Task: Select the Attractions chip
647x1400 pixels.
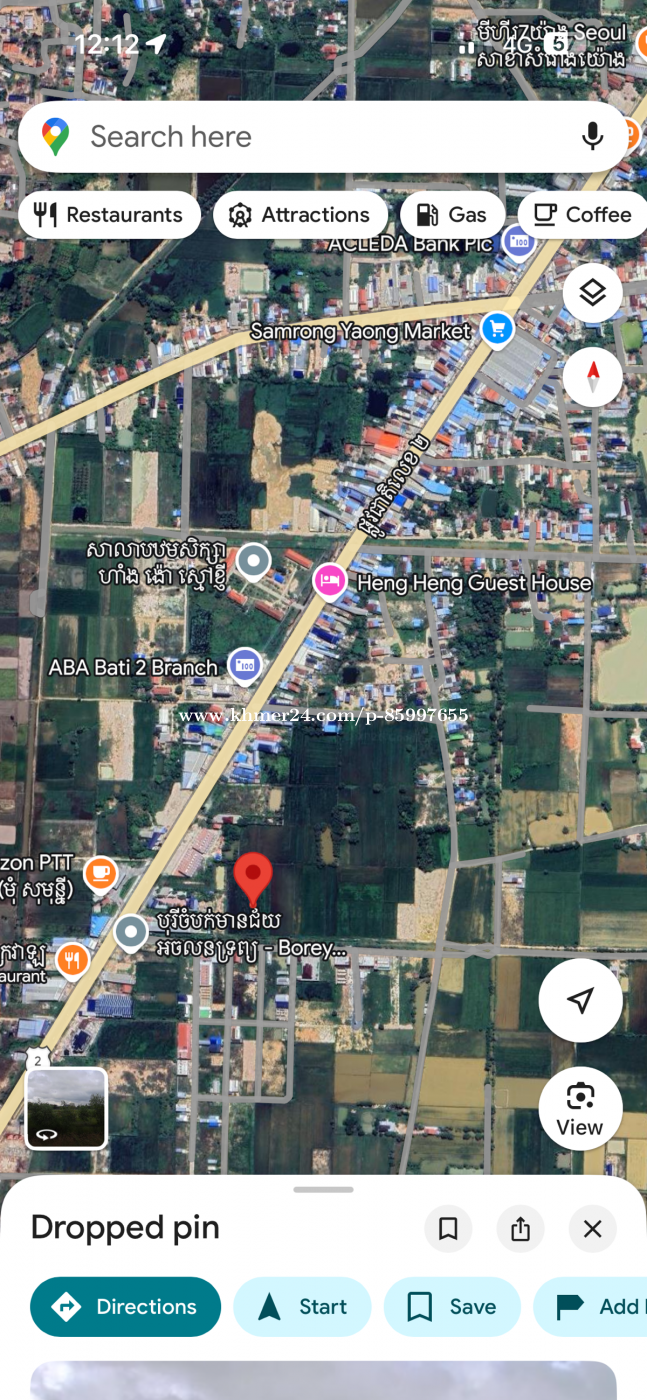Action: click(300, 215)
